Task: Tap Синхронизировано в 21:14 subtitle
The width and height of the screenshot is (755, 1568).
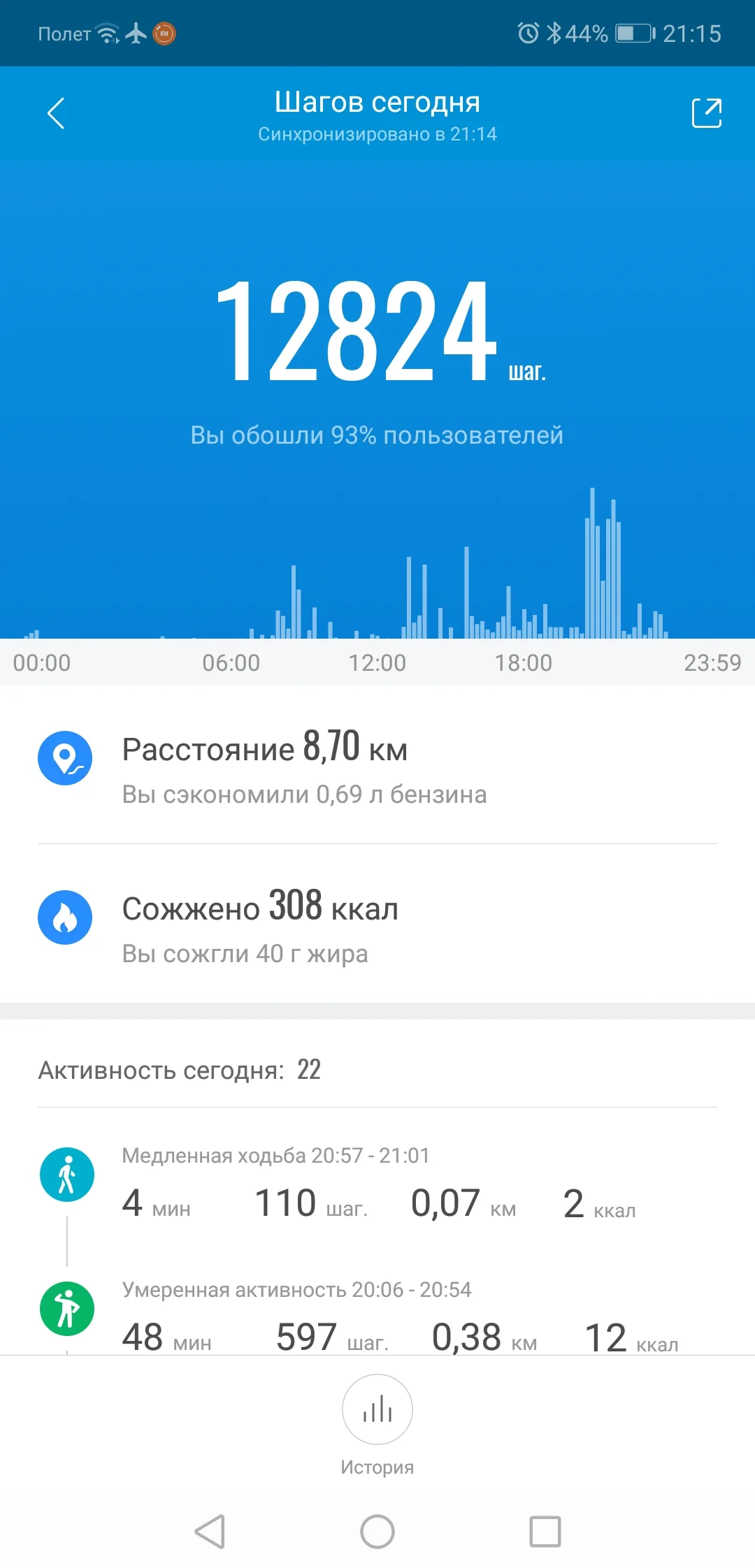Action: pos(377,134)
